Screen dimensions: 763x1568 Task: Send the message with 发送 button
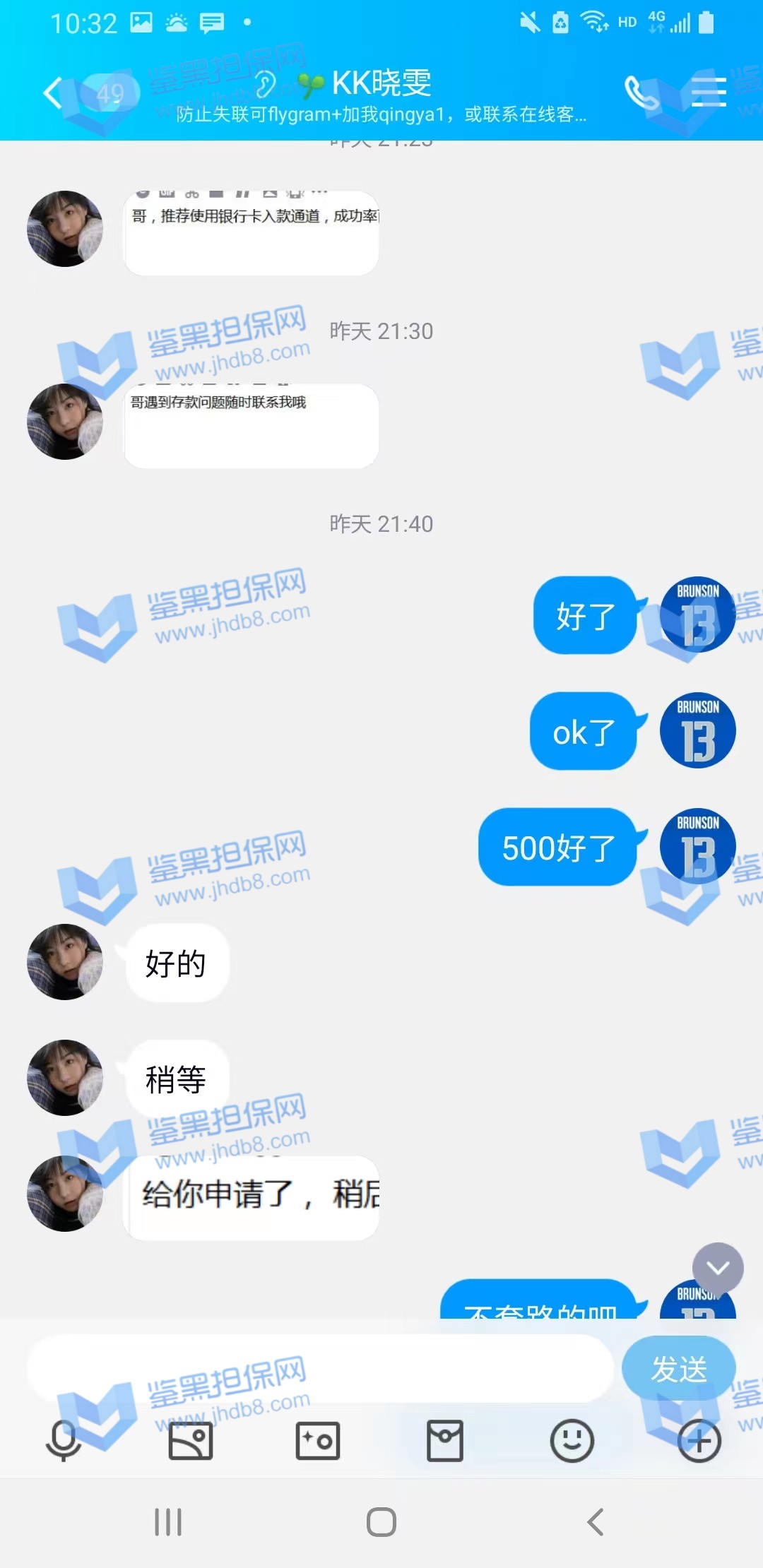(x=678, y=1368)
